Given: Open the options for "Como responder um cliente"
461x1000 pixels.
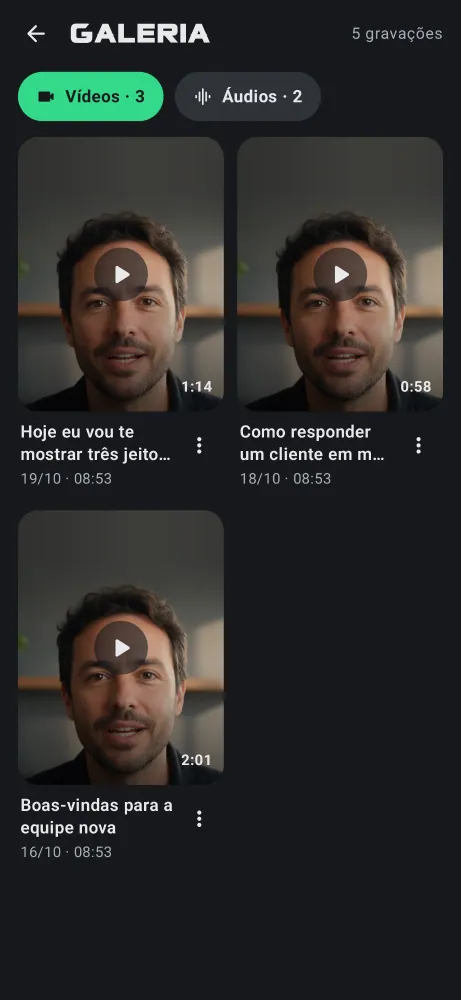Looking at the screenshot, I should point(418,445).
